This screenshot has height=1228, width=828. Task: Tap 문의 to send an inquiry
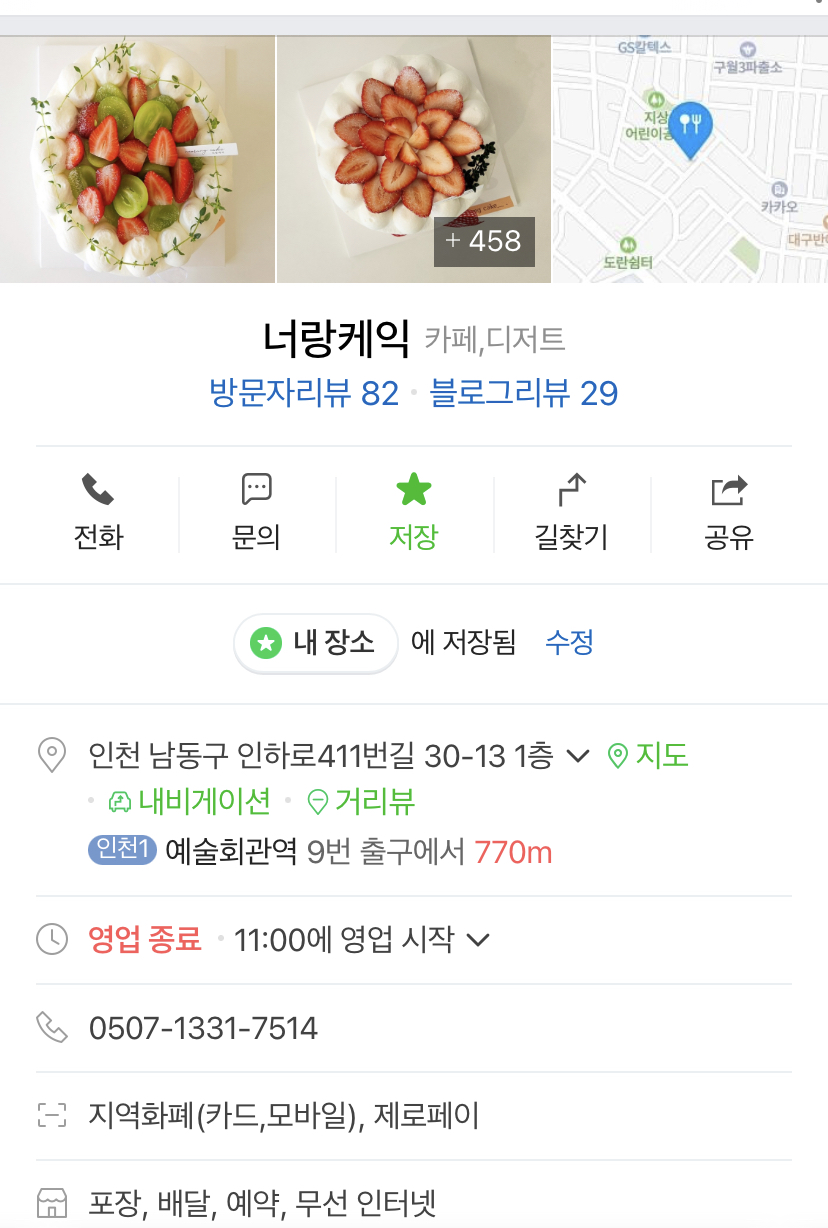click(256, 513)
